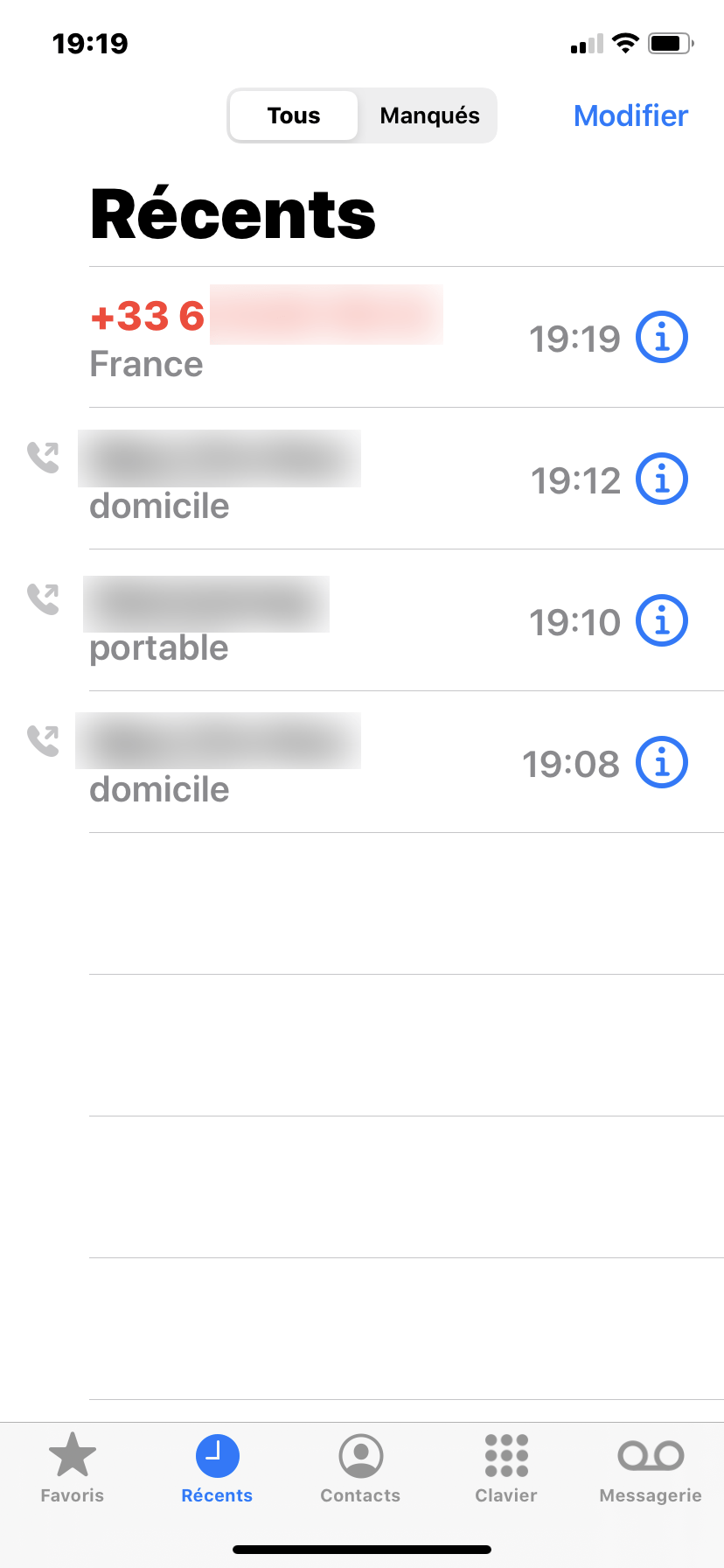Go to the Favoris tab
The image size is (724, 1568).
click(73, 1467)
